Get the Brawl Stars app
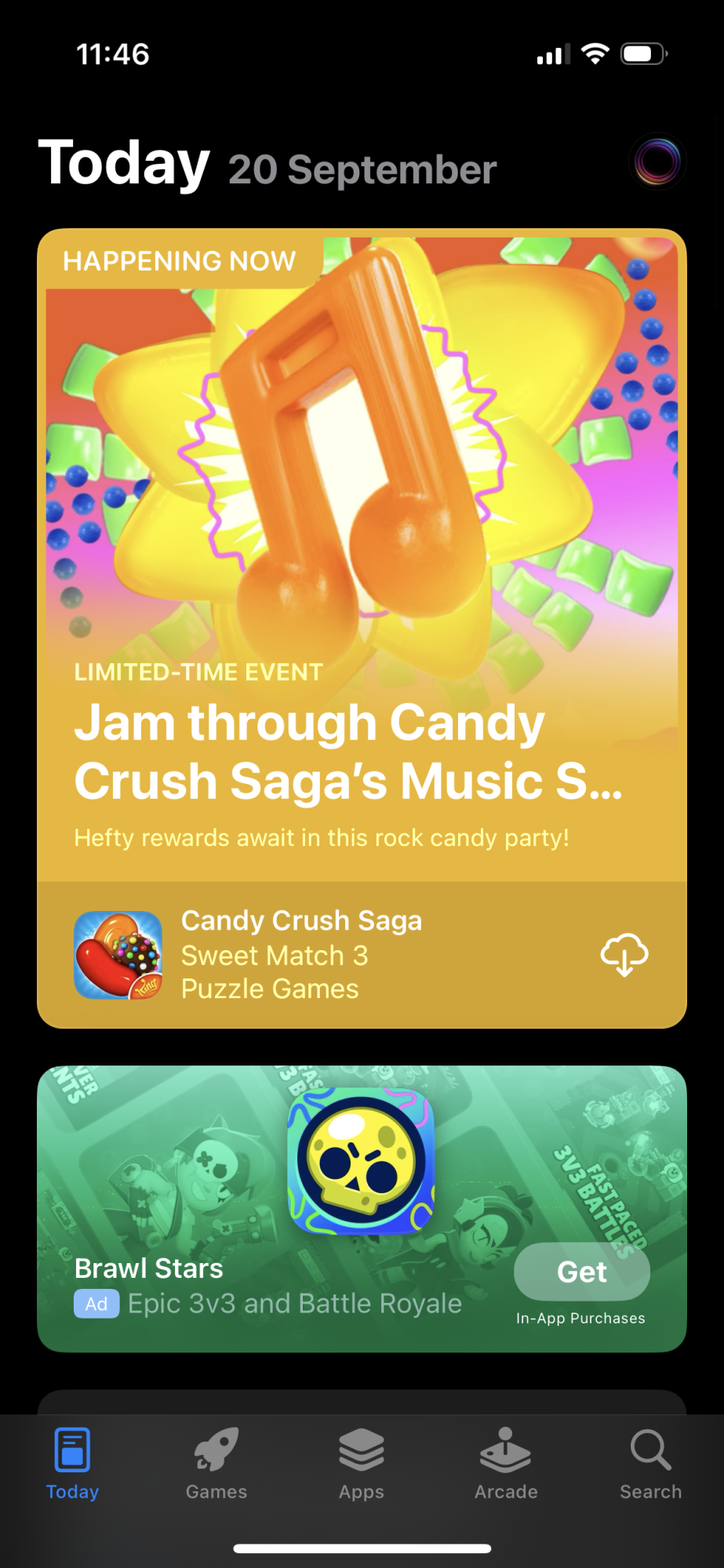 581,1272
